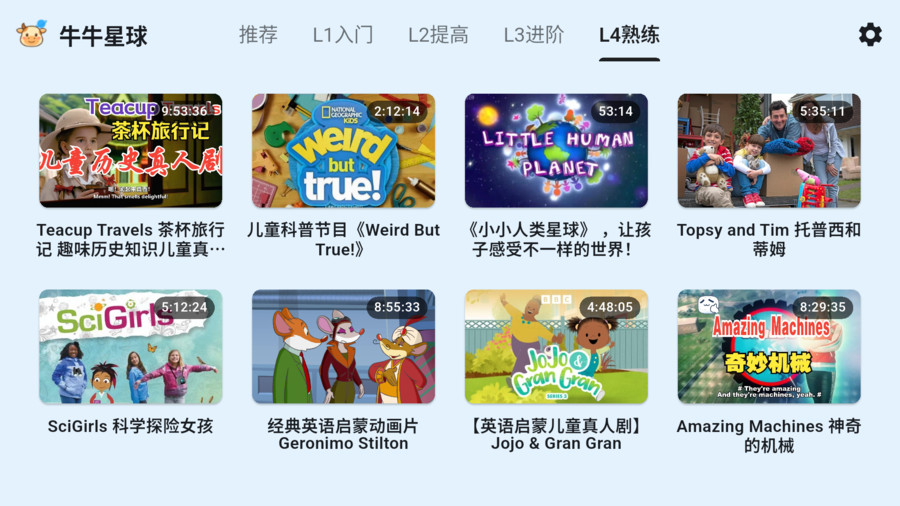The width and height of the screenshot is (900, 506).
Task: Watch Amazing Machines 神奇的机械
Action: coord(769,347)
